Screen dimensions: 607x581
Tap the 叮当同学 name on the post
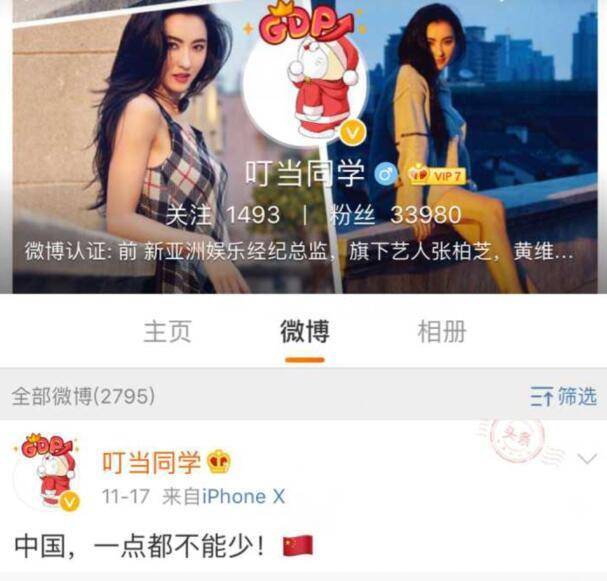point(152,463)
